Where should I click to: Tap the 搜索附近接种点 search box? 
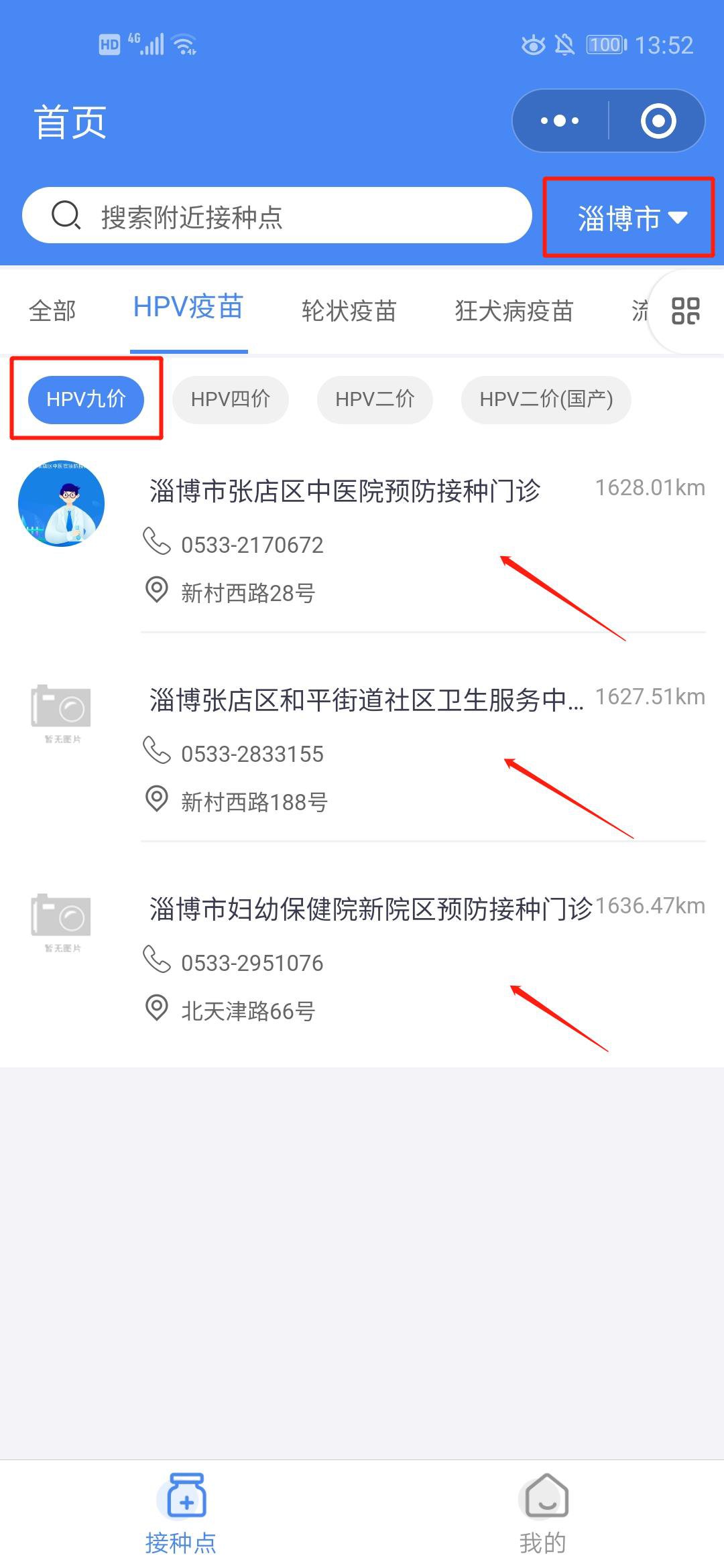276,216
